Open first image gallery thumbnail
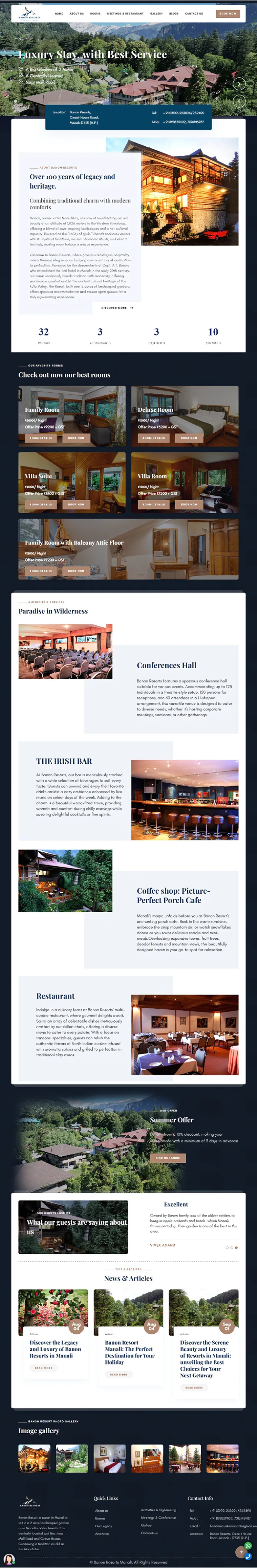The image size is (257, 1568). 35,1458
